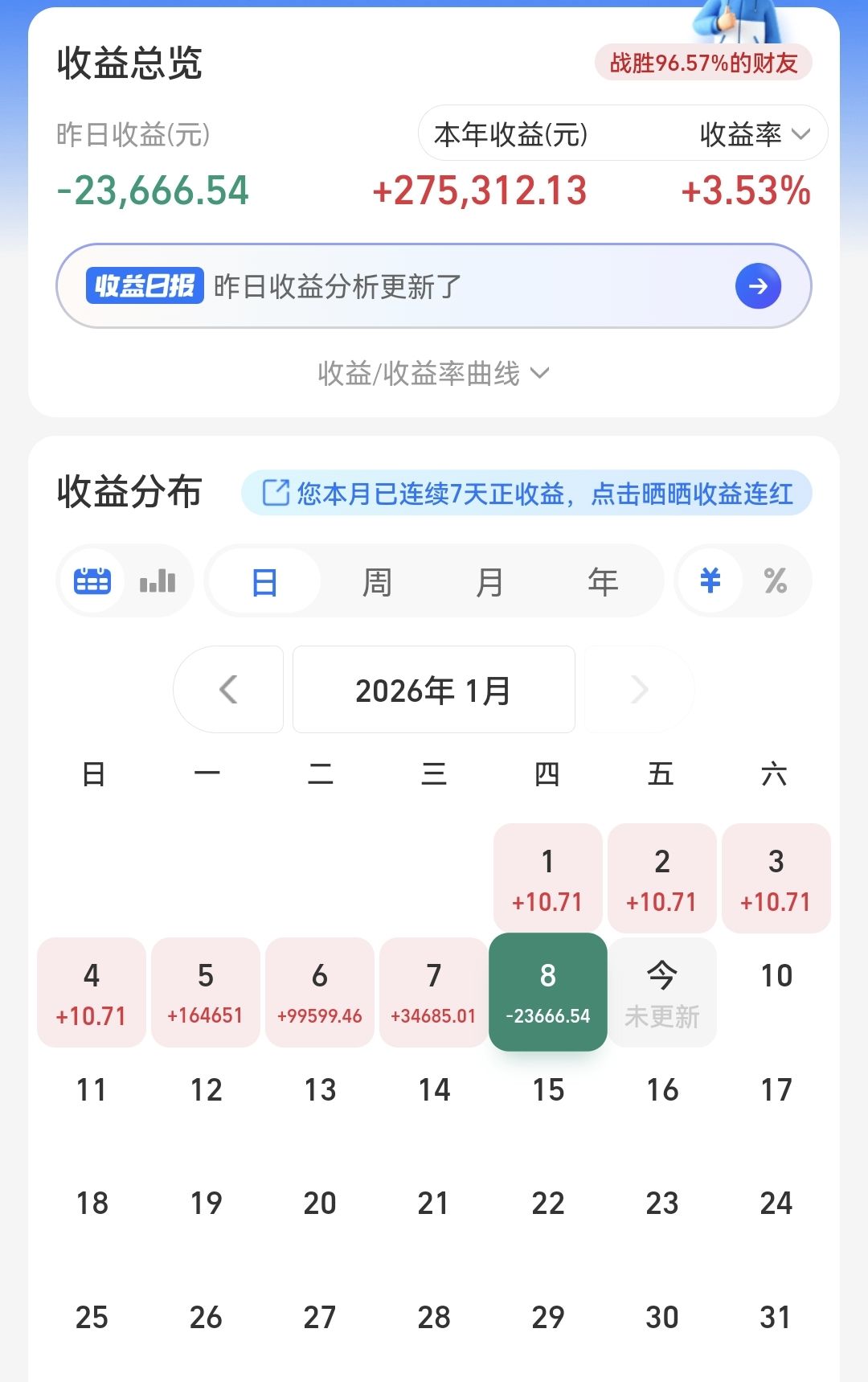Click the next month arrow
Image resolution: width=868 pixels, height=1382 pixels.
pyautogui.click(x=637, y=689)
